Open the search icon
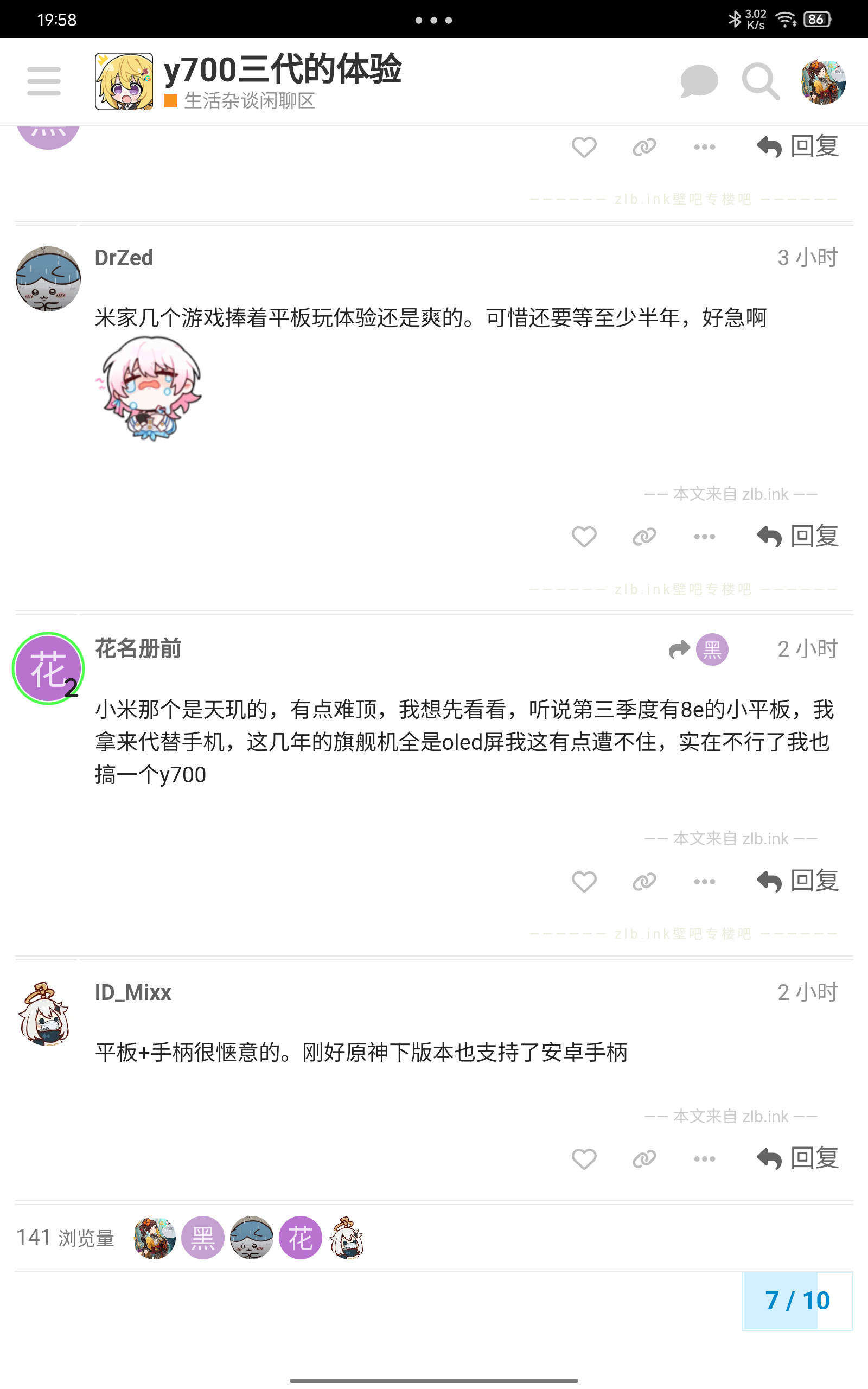868x1389 pixels. click(x=760, y=81)
